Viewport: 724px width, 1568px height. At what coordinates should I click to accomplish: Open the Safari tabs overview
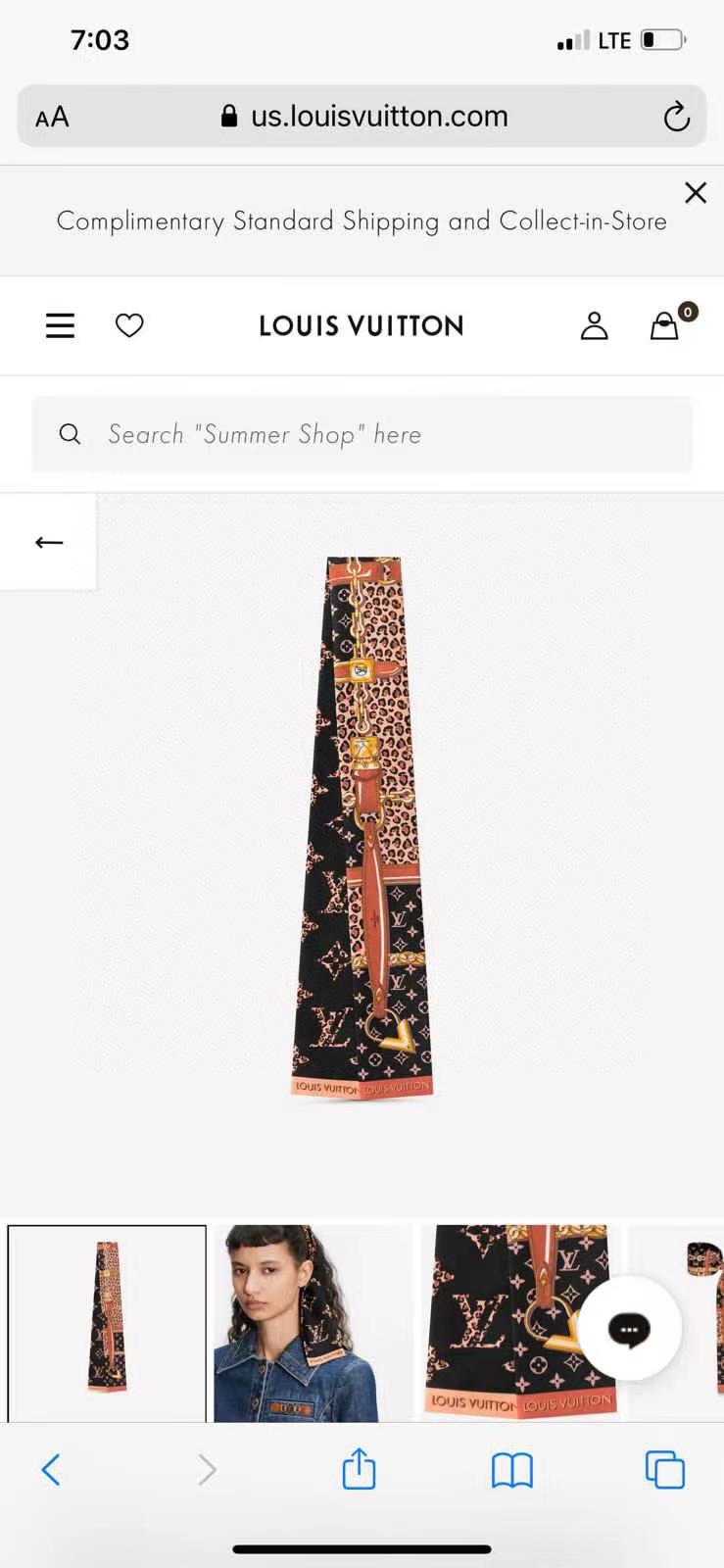point(664,1469)
